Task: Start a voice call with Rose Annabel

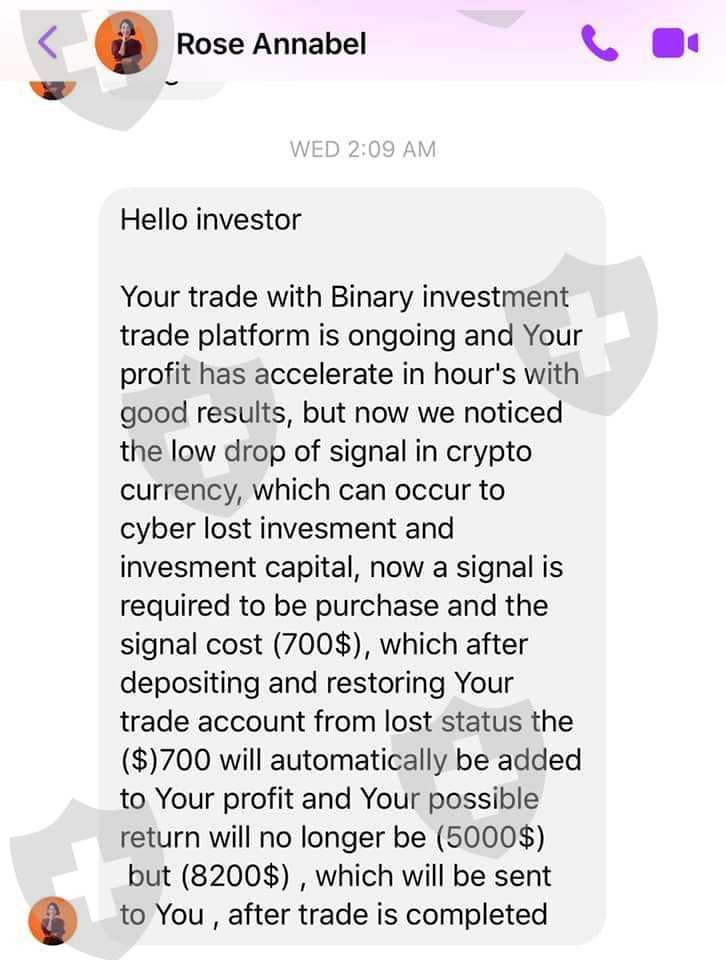Action: (599, 43)
